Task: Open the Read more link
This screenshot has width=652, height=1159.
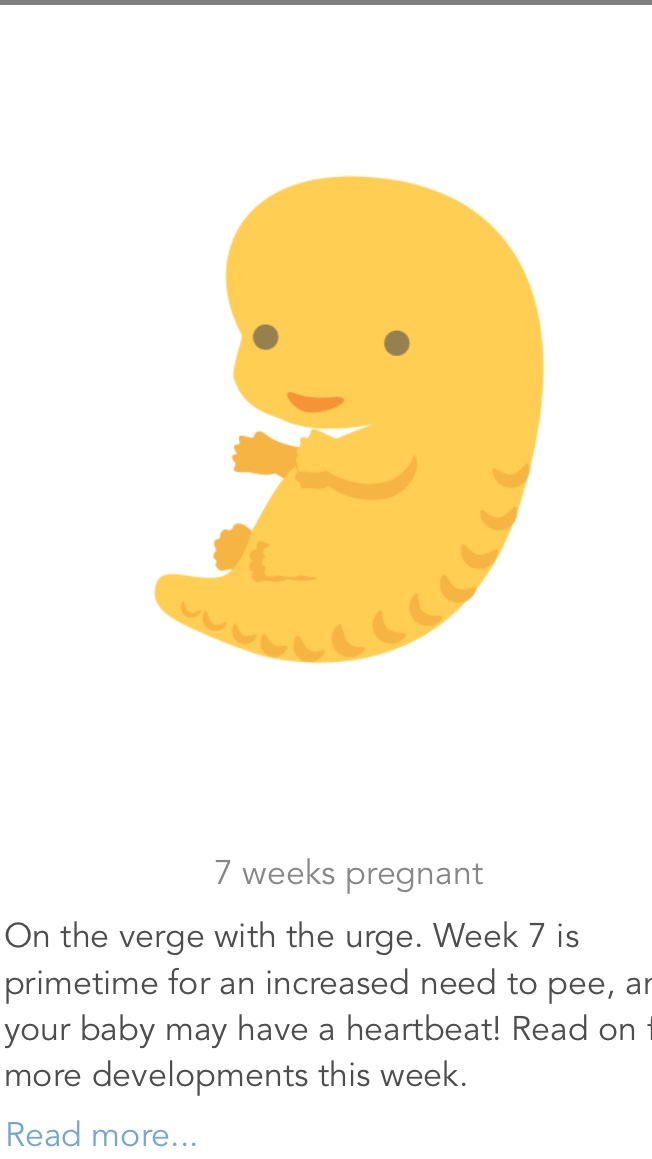Action: (x=101, y=1134)
